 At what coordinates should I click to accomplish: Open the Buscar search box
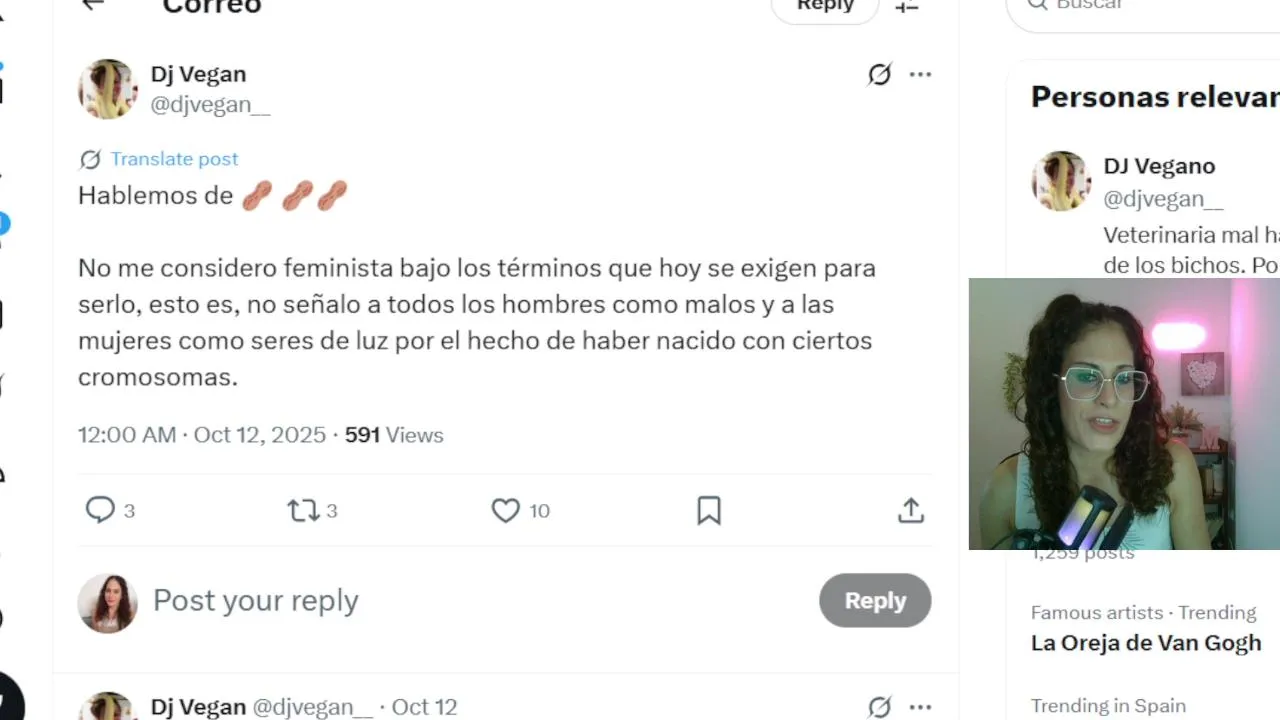1150,6
